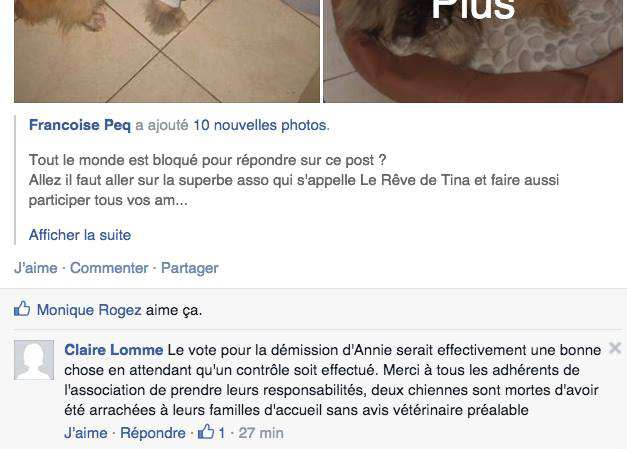Open Claire Lomme's avatar picture
The height and width of the screenshot is (449, 627).
click(37, 360)
